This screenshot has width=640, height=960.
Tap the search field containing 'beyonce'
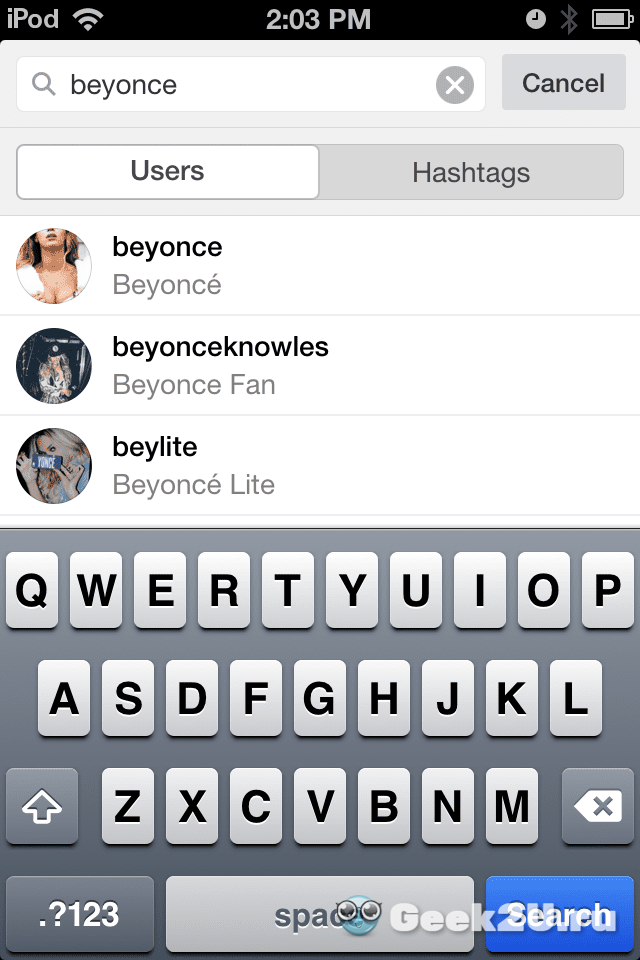240,85
